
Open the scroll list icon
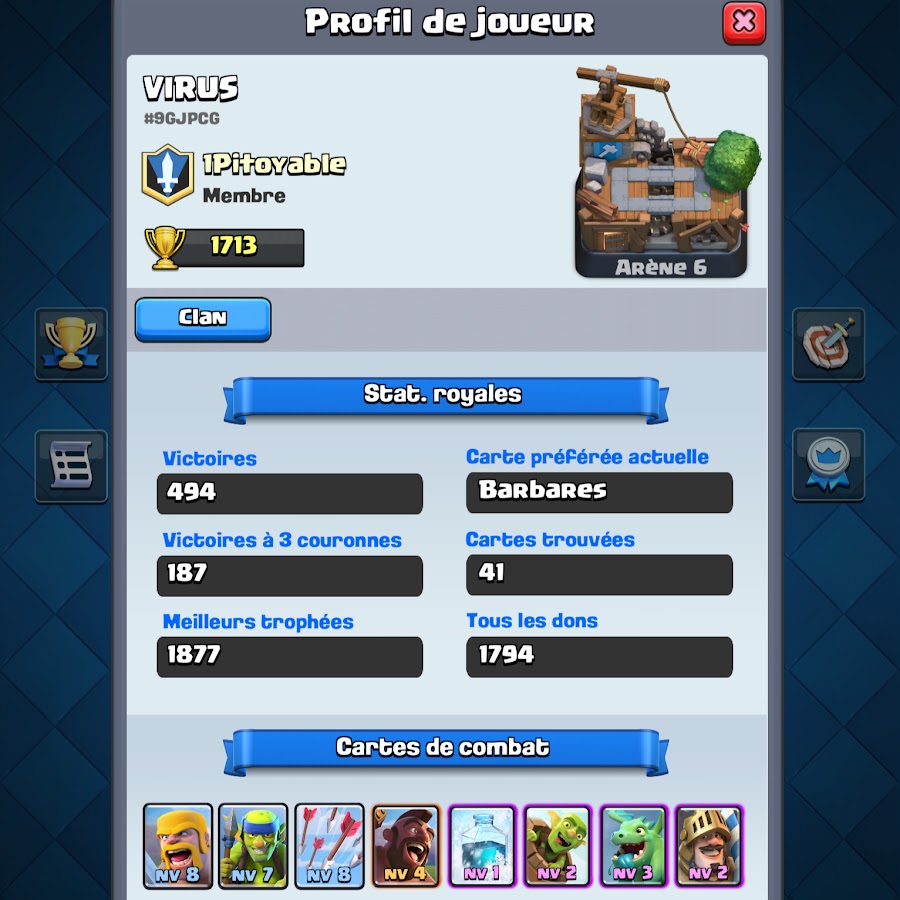coord(71,465)
